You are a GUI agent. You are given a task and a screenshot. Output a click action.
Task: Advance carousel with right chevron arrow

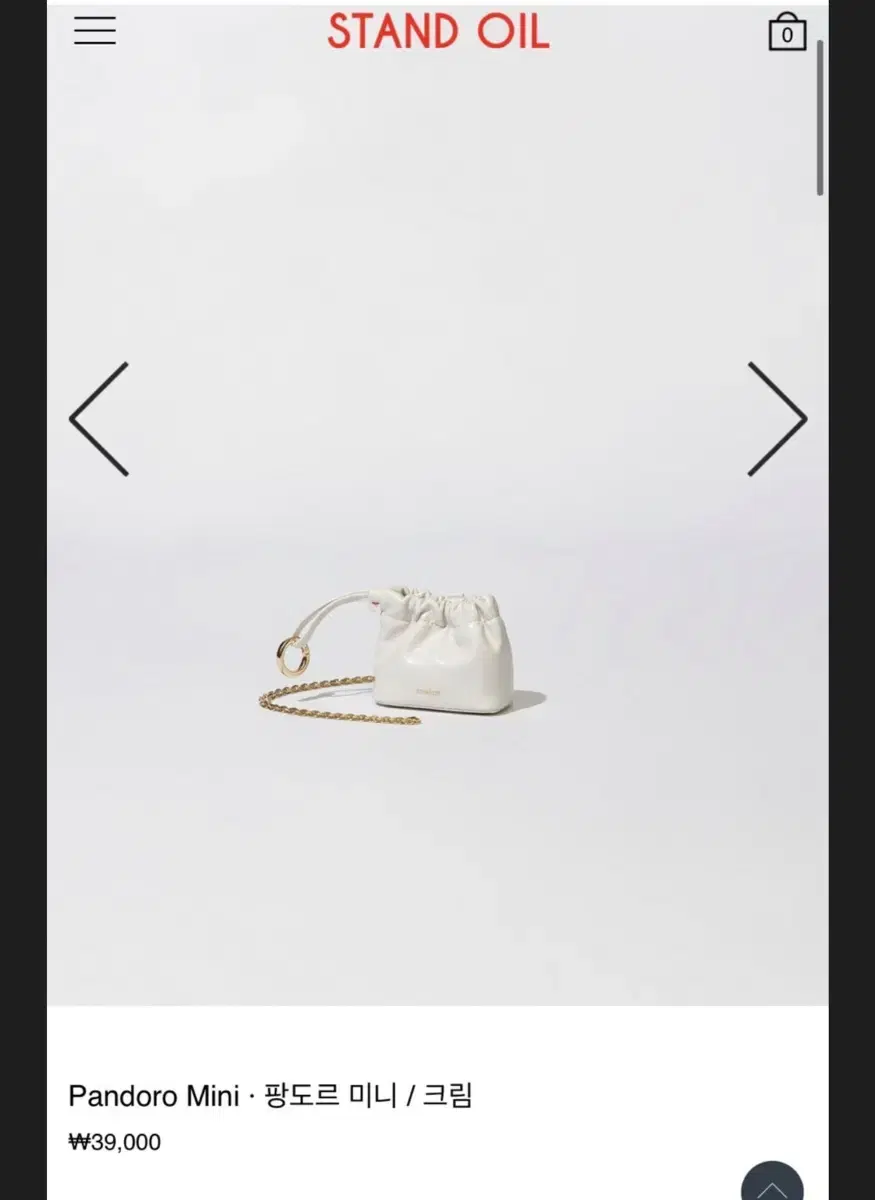(x=778, y=420)
